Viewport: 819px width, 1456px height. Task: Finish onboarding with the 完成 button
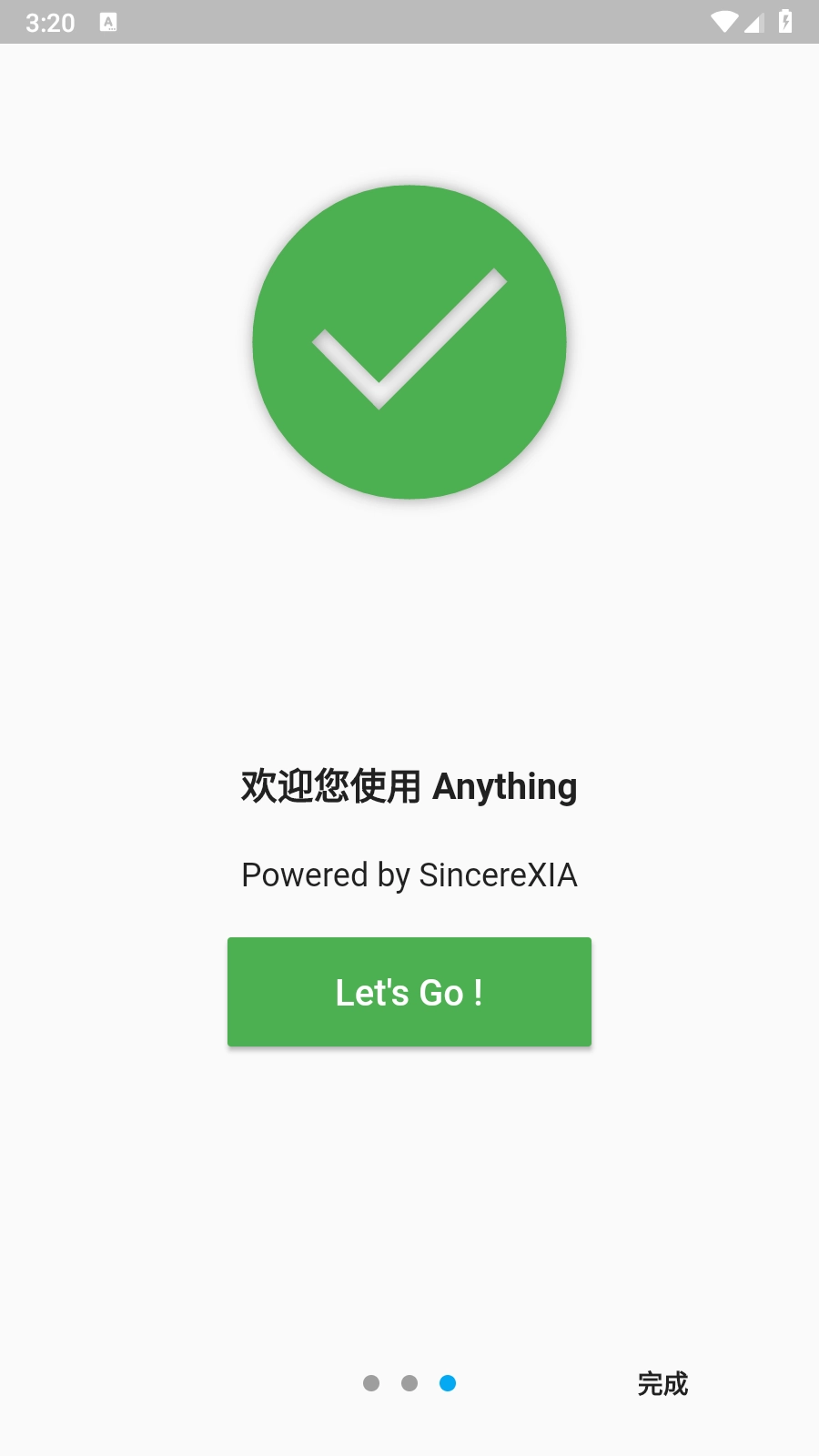tap(662, 1383)
